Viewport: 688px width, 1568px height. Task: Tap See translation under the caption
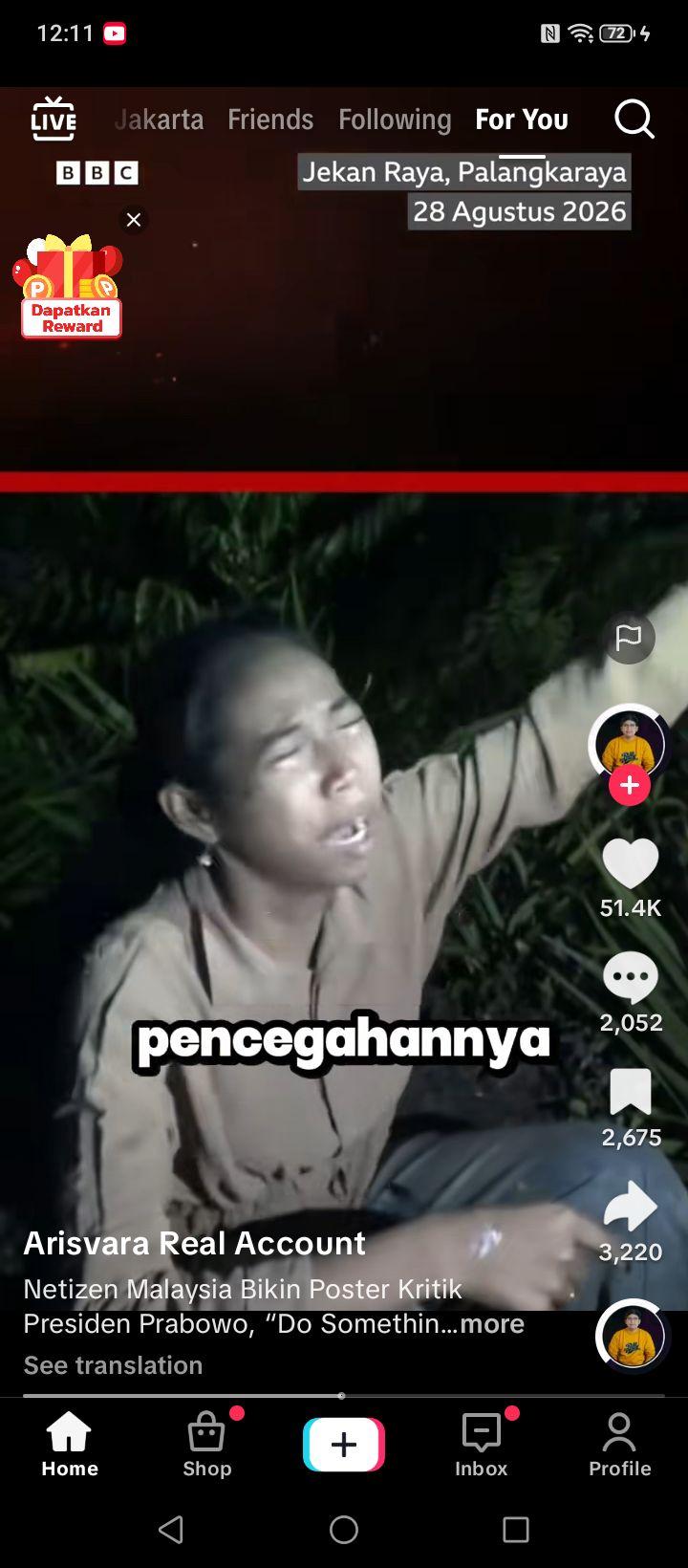click(113, 1365)
